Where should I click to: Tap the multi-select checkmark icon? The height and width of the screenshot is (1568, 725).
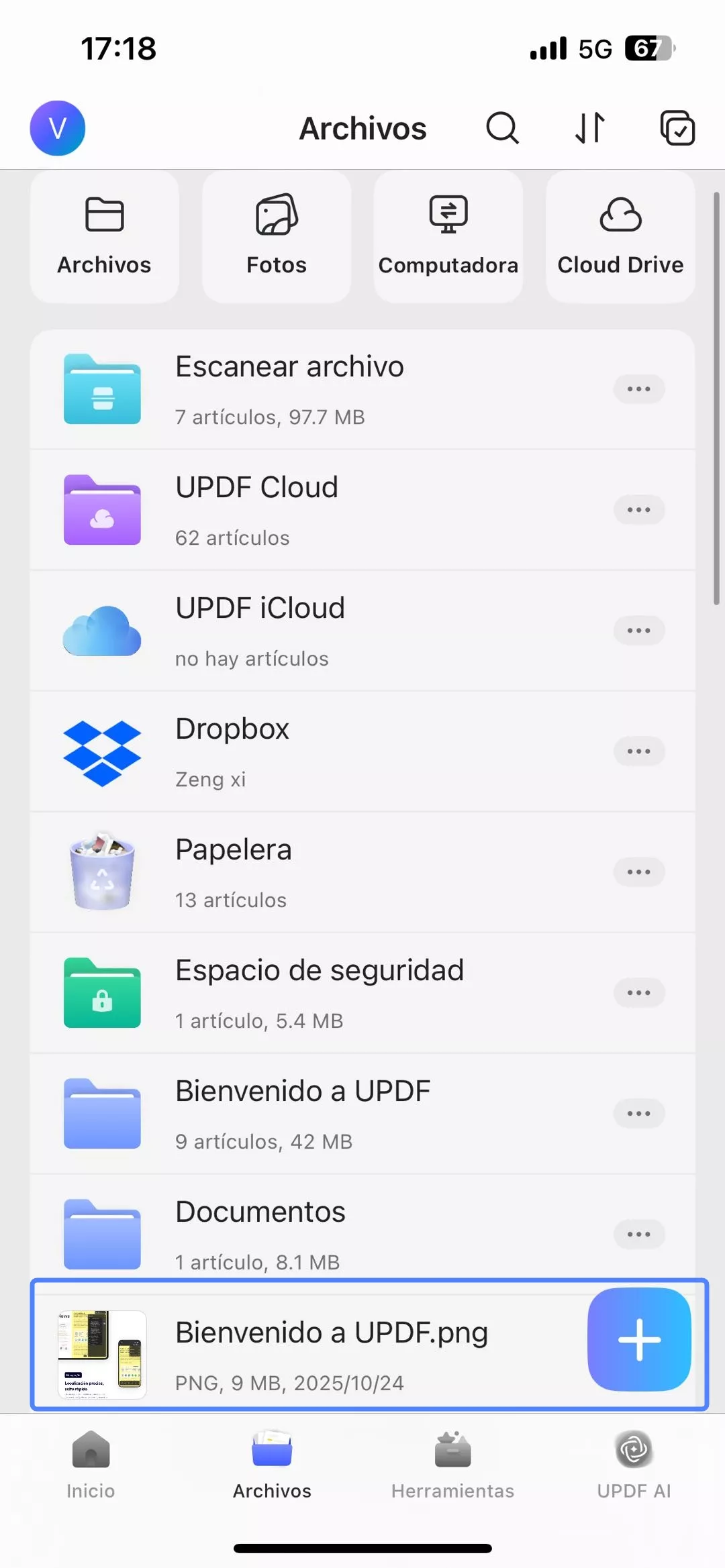(x=677, y=128)
